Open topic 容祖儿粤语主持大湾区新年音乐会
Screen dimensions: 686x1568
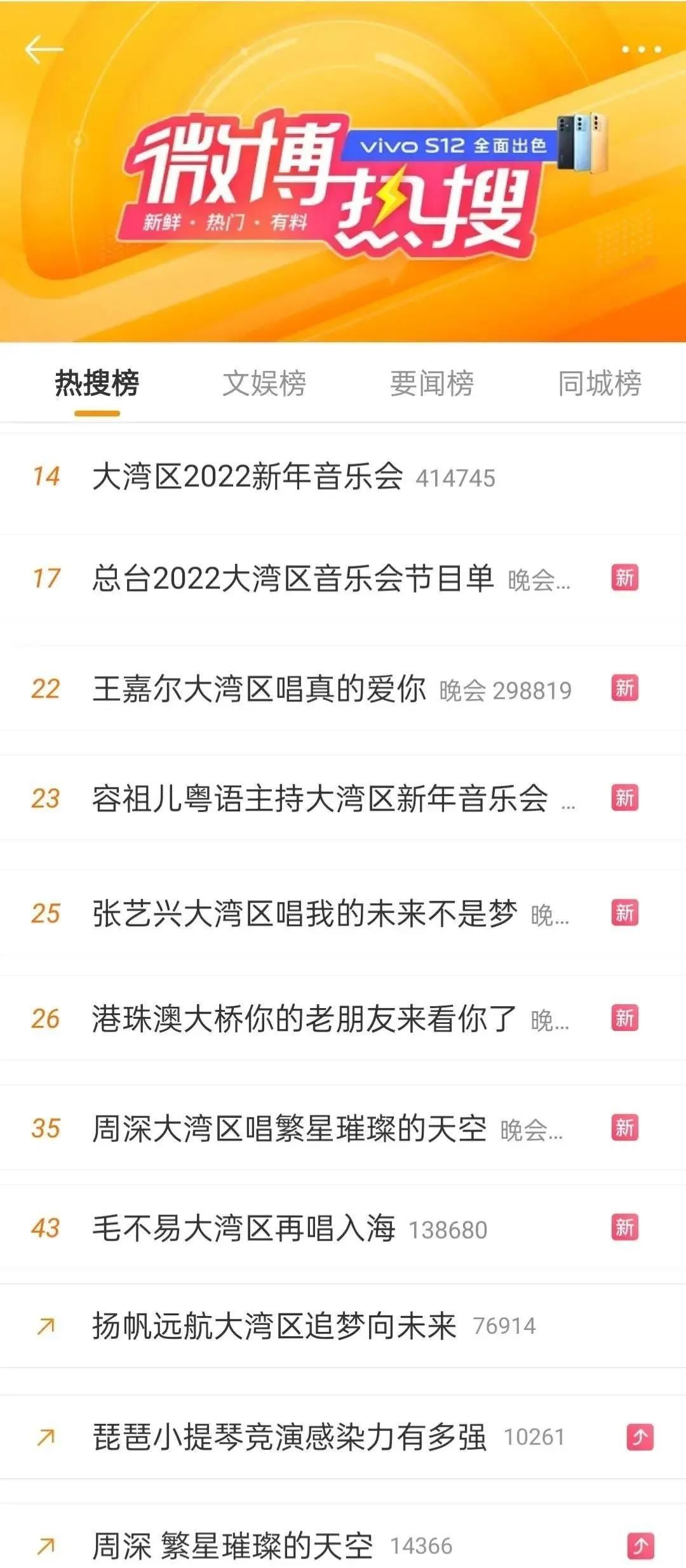click(319, 799)
